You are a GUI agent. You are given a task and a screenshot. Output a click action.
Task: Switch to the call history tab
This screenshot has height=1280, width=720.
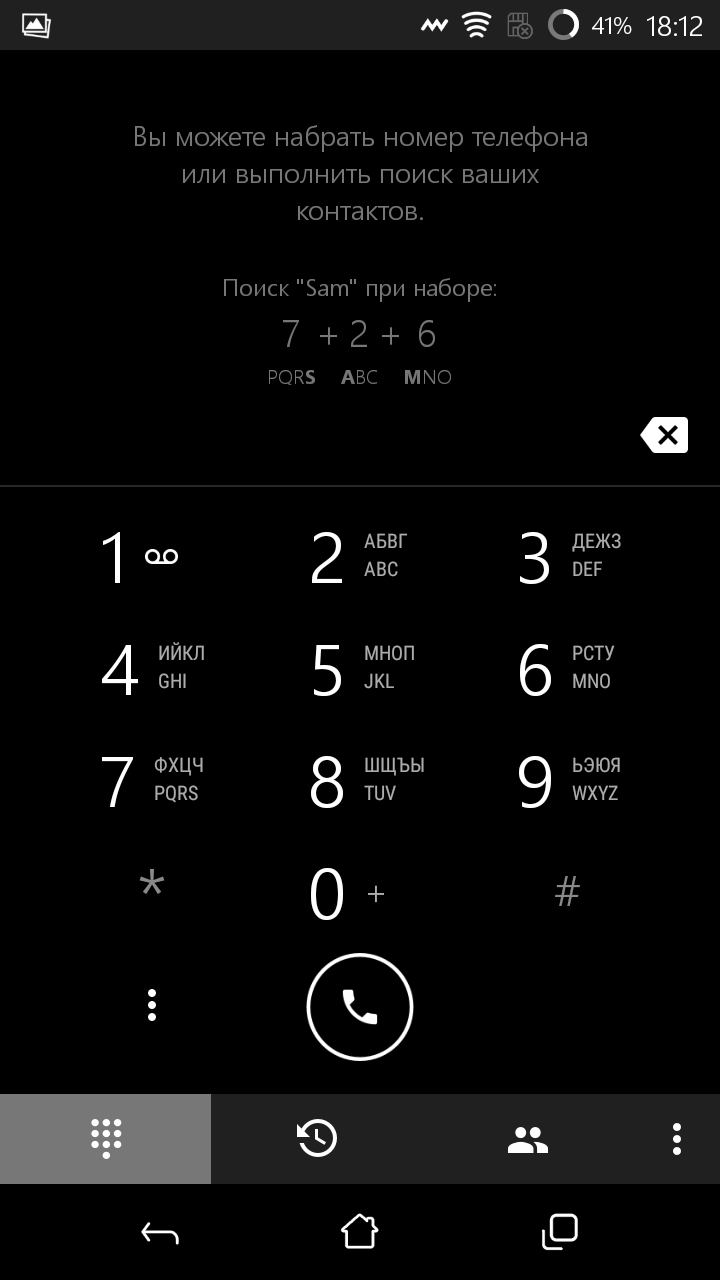[317, 1138]
